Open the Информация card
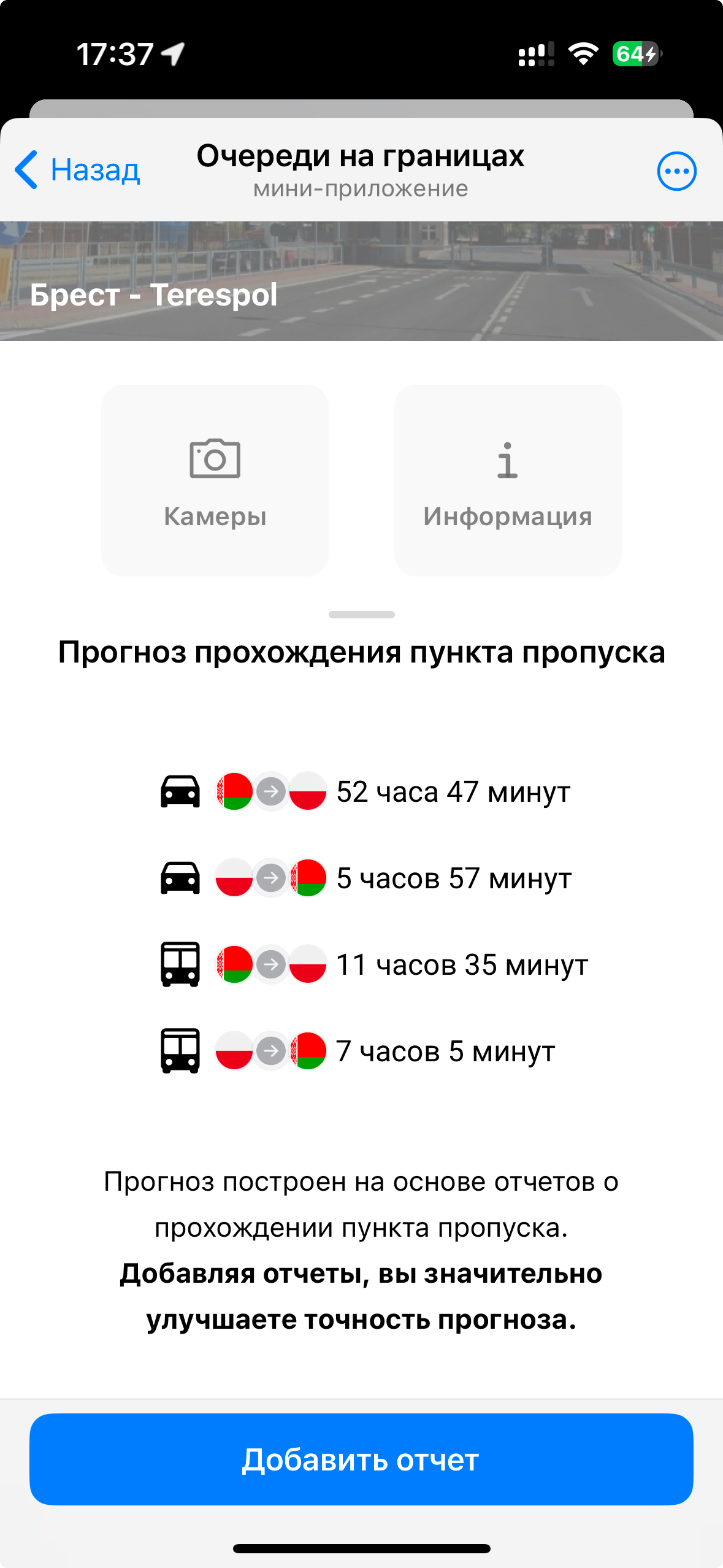The image size is (723, 1568). (507, 480)
